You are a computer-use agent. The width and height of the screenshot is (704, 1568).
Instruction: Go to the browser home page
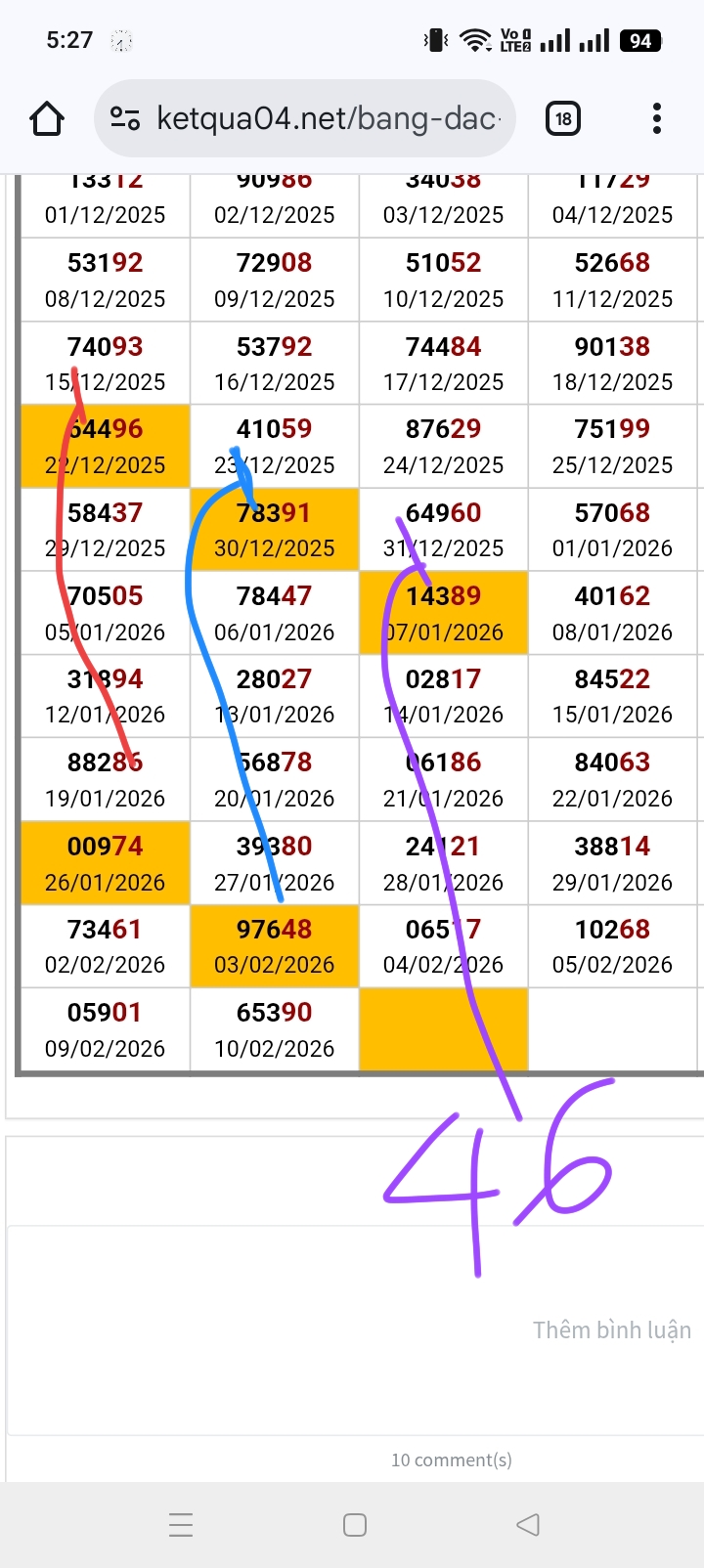(47, 119)
